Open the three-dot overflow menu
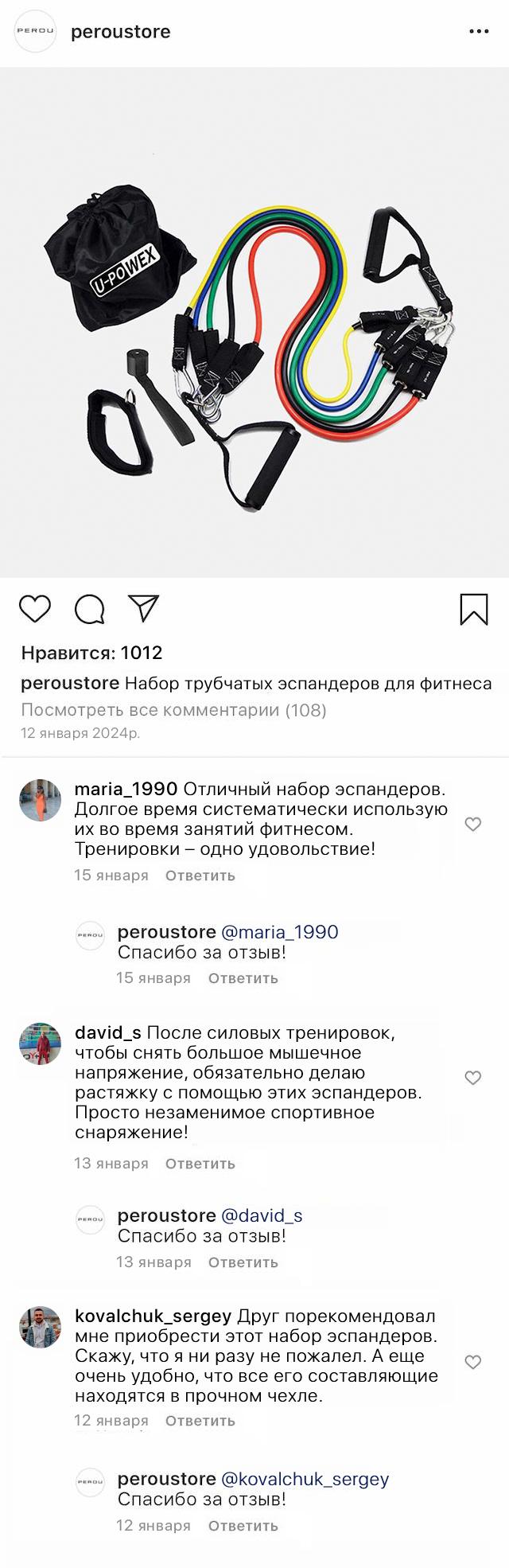This screenshot has width=509, height=1568. click(x=479, y=32)
